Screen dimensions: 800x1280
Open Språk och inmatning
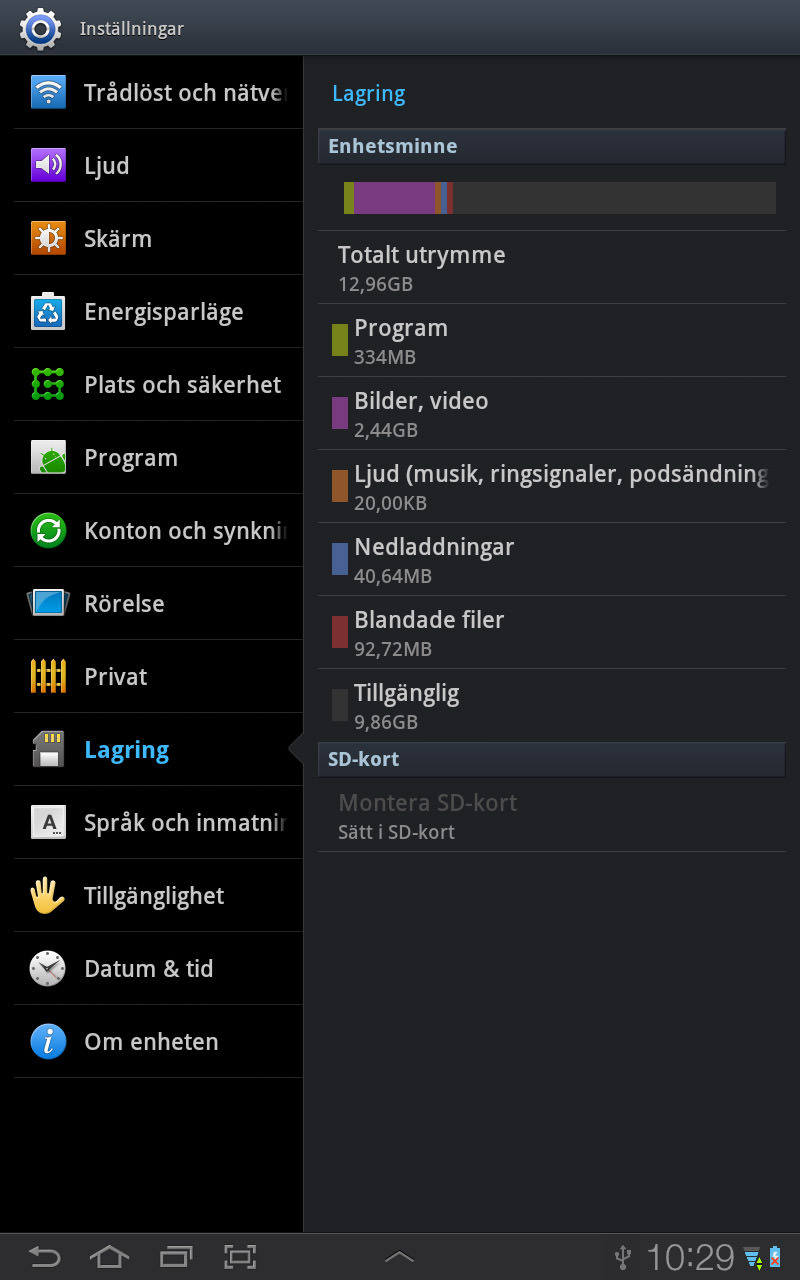[x=158, y=823]
